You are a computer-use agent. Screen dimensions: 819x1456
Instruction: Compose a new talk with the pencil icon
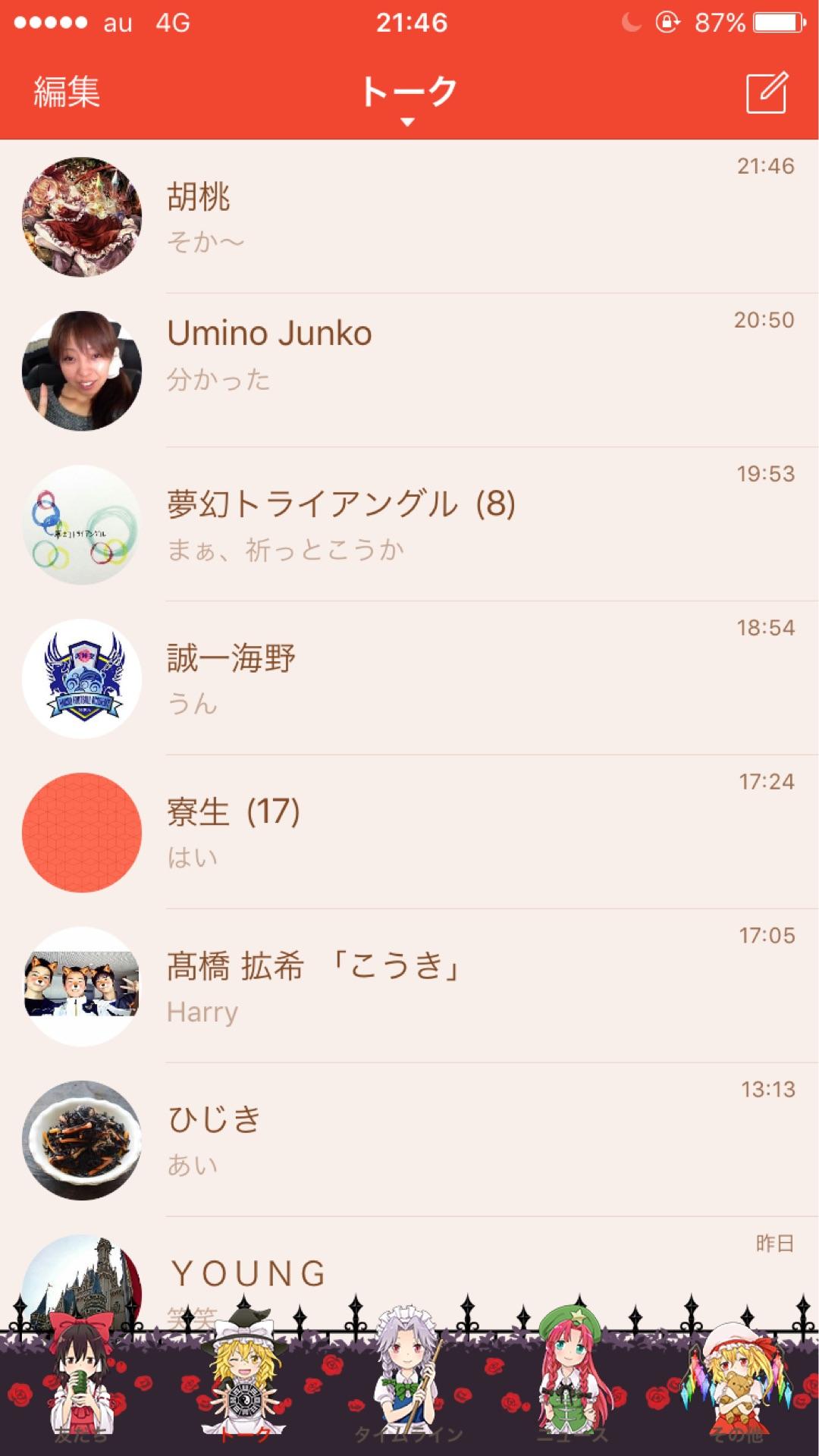767,93
